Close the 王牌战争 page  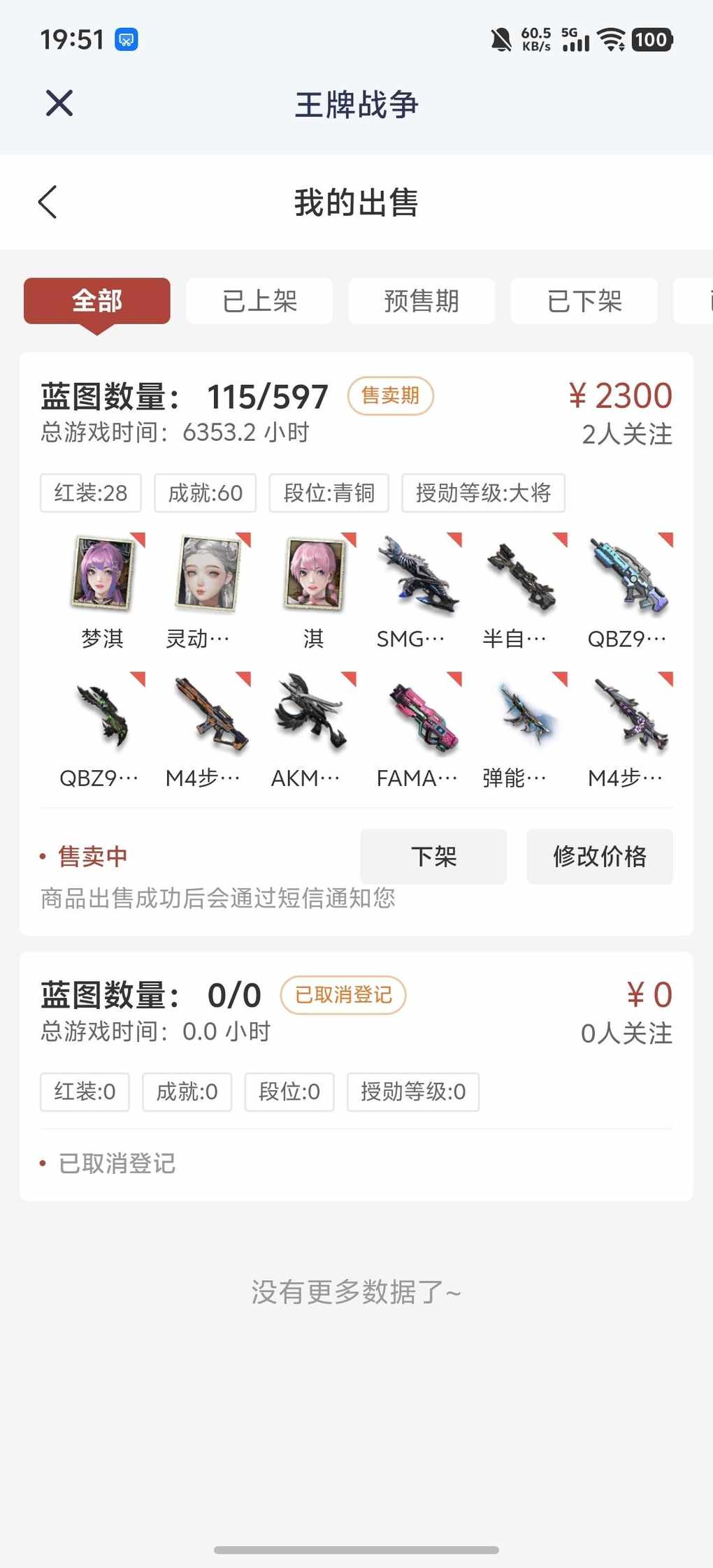(59, 103)
